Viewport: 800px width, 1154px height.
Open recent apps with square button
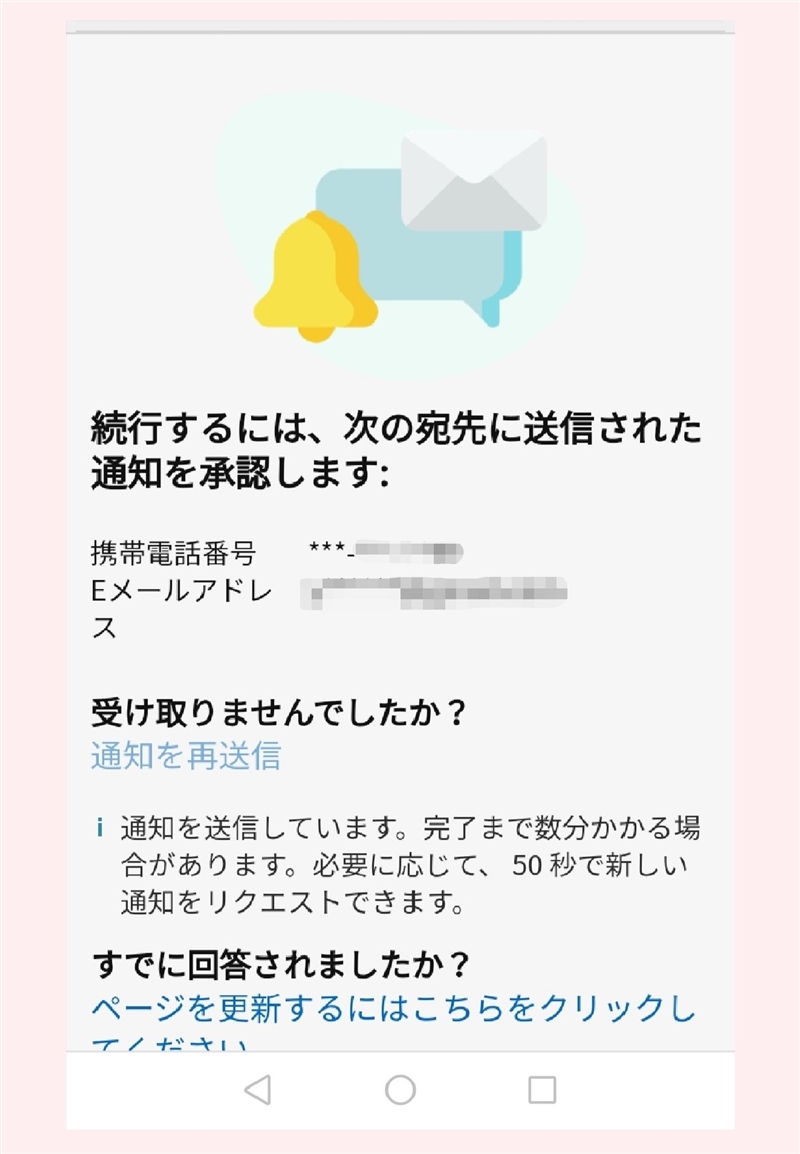coord(542,1090)
